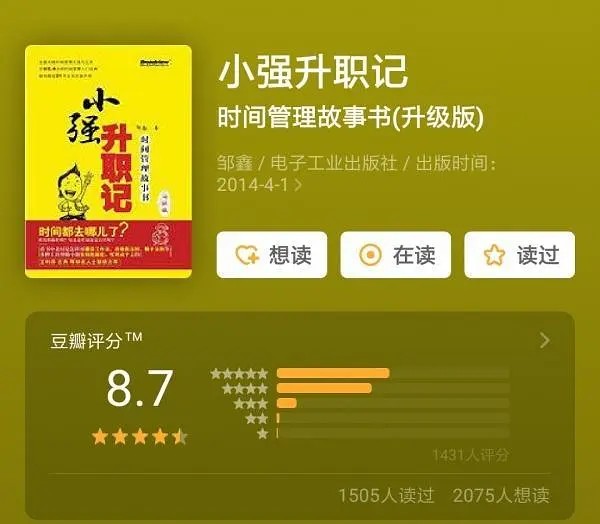Screen dimensions: 600x524
Task: Expand the author and publisher details
Action: tap(297, 185)
